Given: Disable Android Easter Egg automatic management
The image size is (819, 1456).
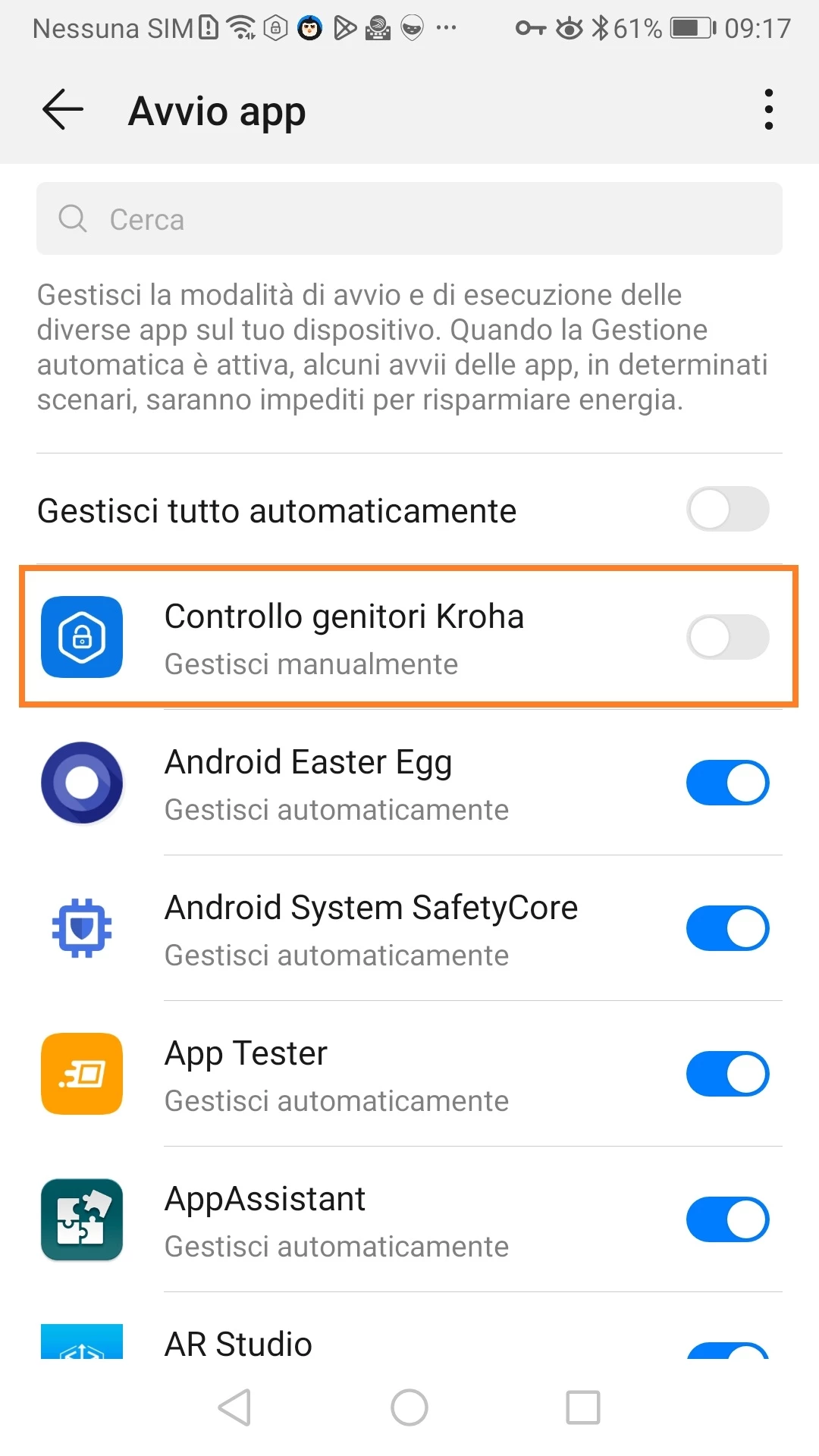Looking at the screenshot, I should click(727, 783).
